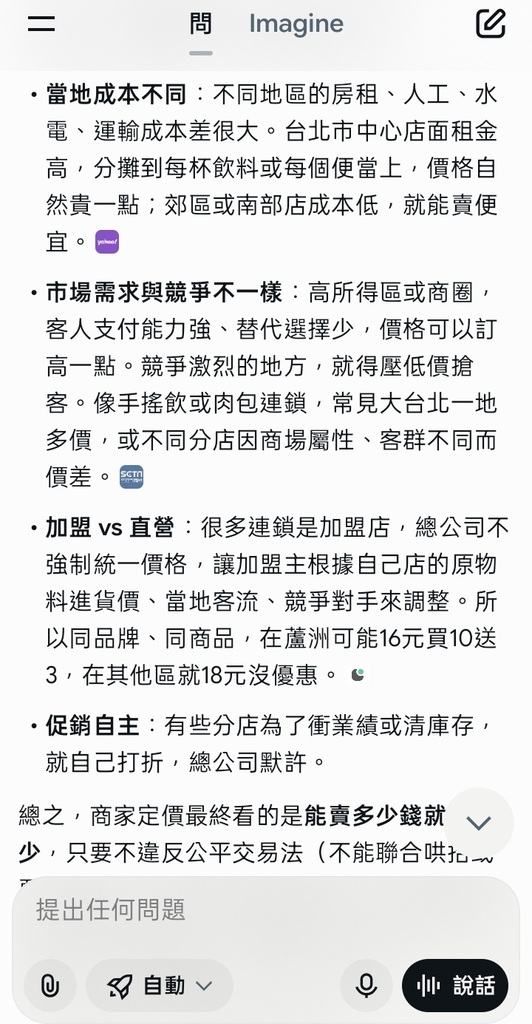This screenshot has width=532, height=1024.
Task: Open the hamburger menu
Action: pos(41,24)
